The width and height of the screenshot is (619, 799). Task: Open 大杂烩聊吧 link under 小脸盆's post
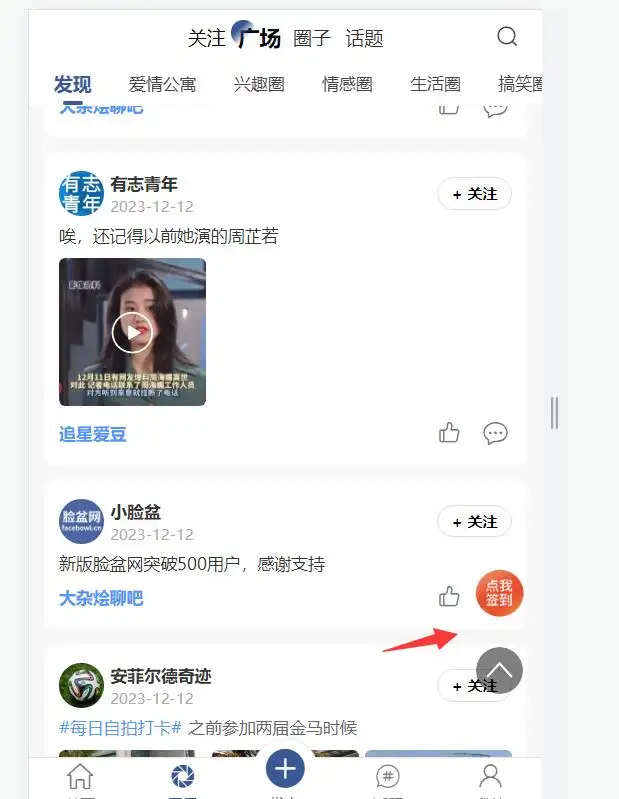click(x=101, y=598)
